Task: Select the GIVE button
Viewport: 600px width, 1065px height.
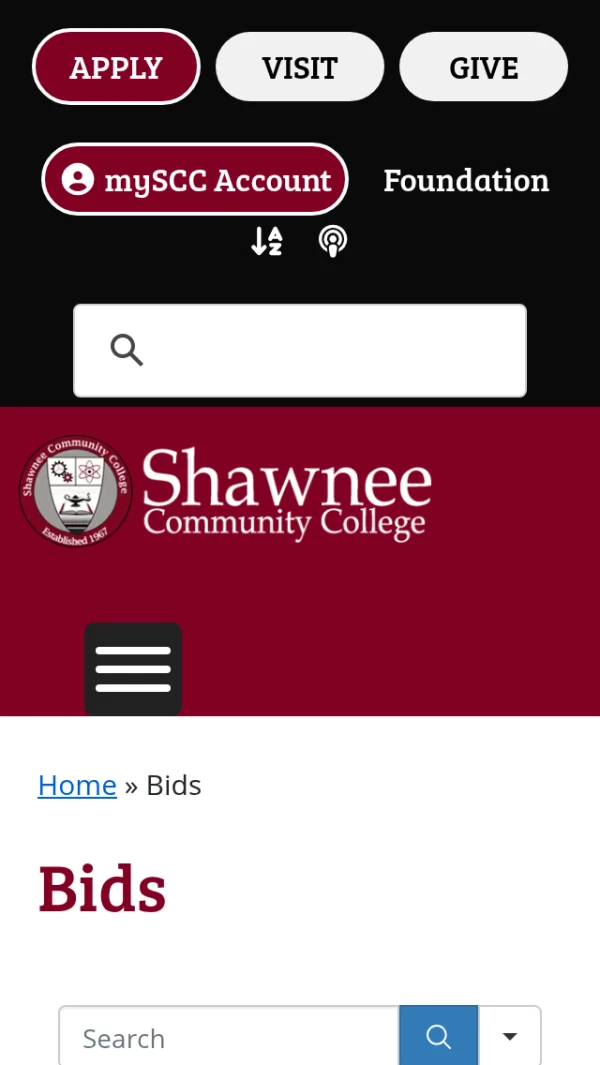Action: pyautogui.click(x=484, y=67)
